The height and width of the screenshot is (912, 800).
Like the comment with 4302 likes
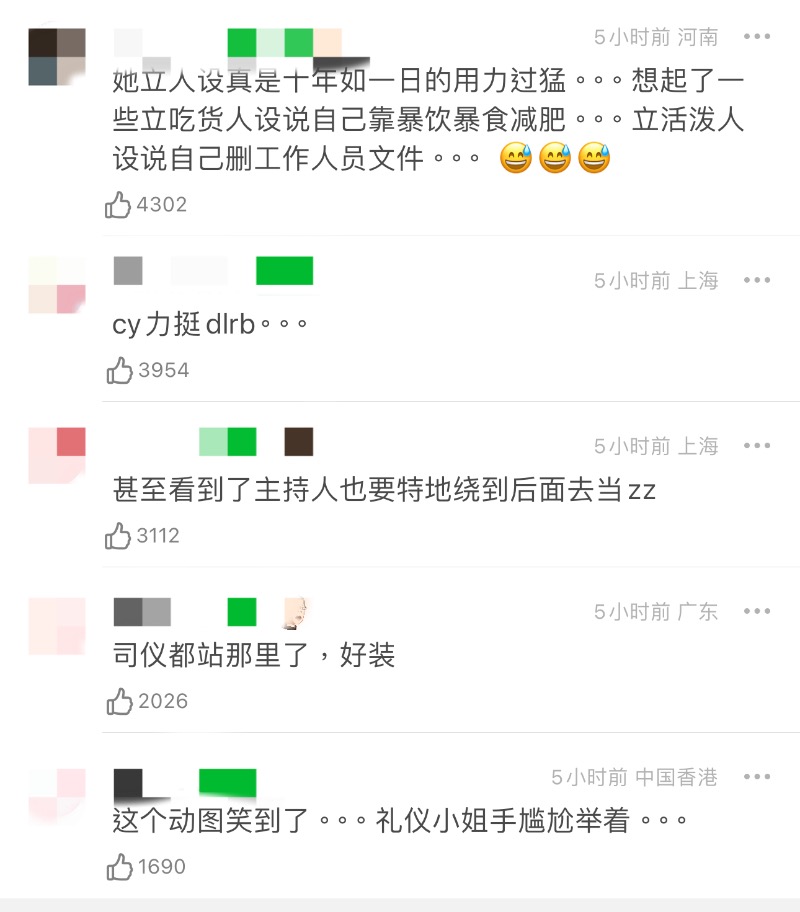click(x=119, y=205)
